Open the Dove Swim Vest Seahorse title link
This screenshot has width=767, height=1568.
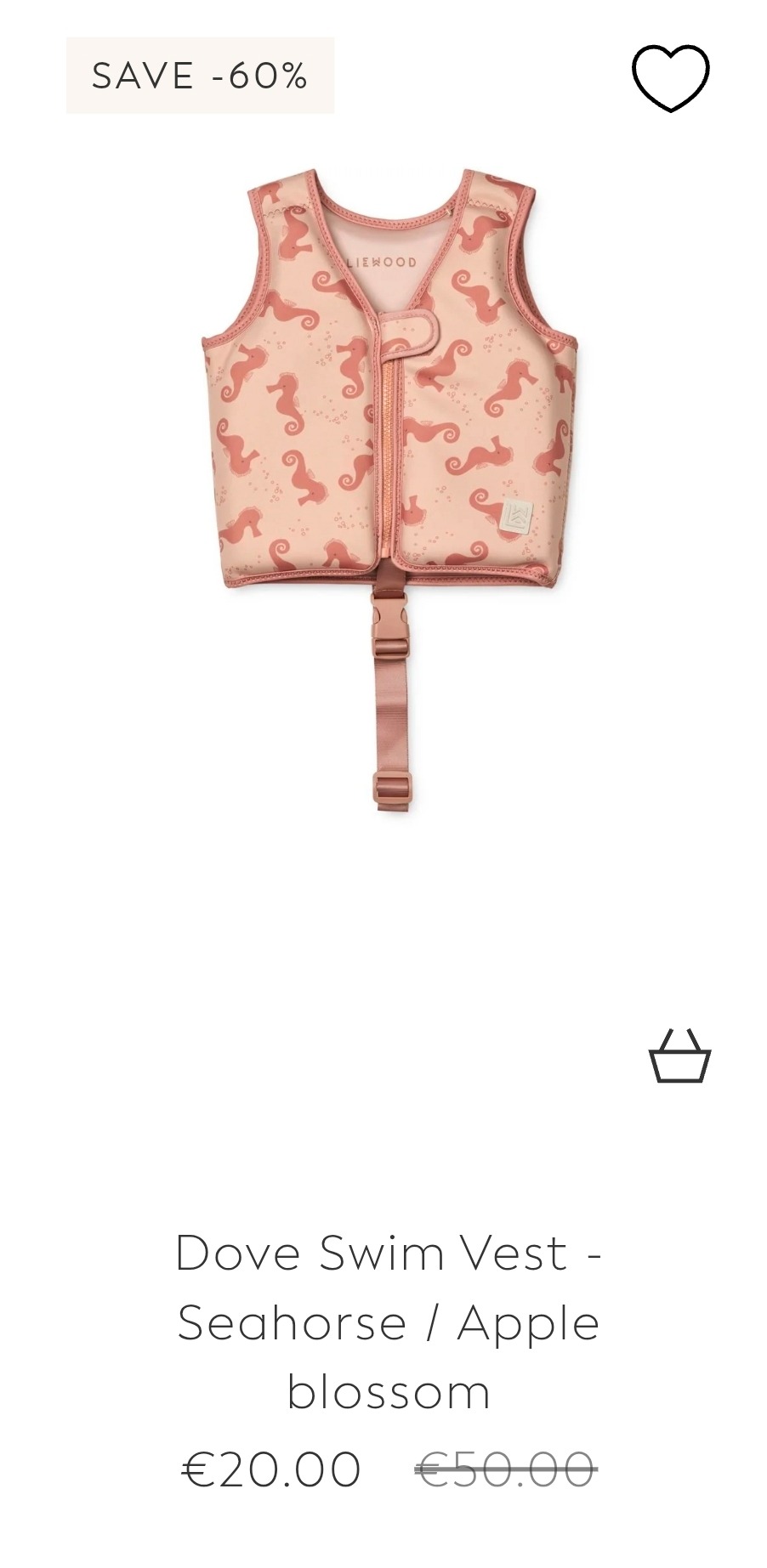point(389,1322)
